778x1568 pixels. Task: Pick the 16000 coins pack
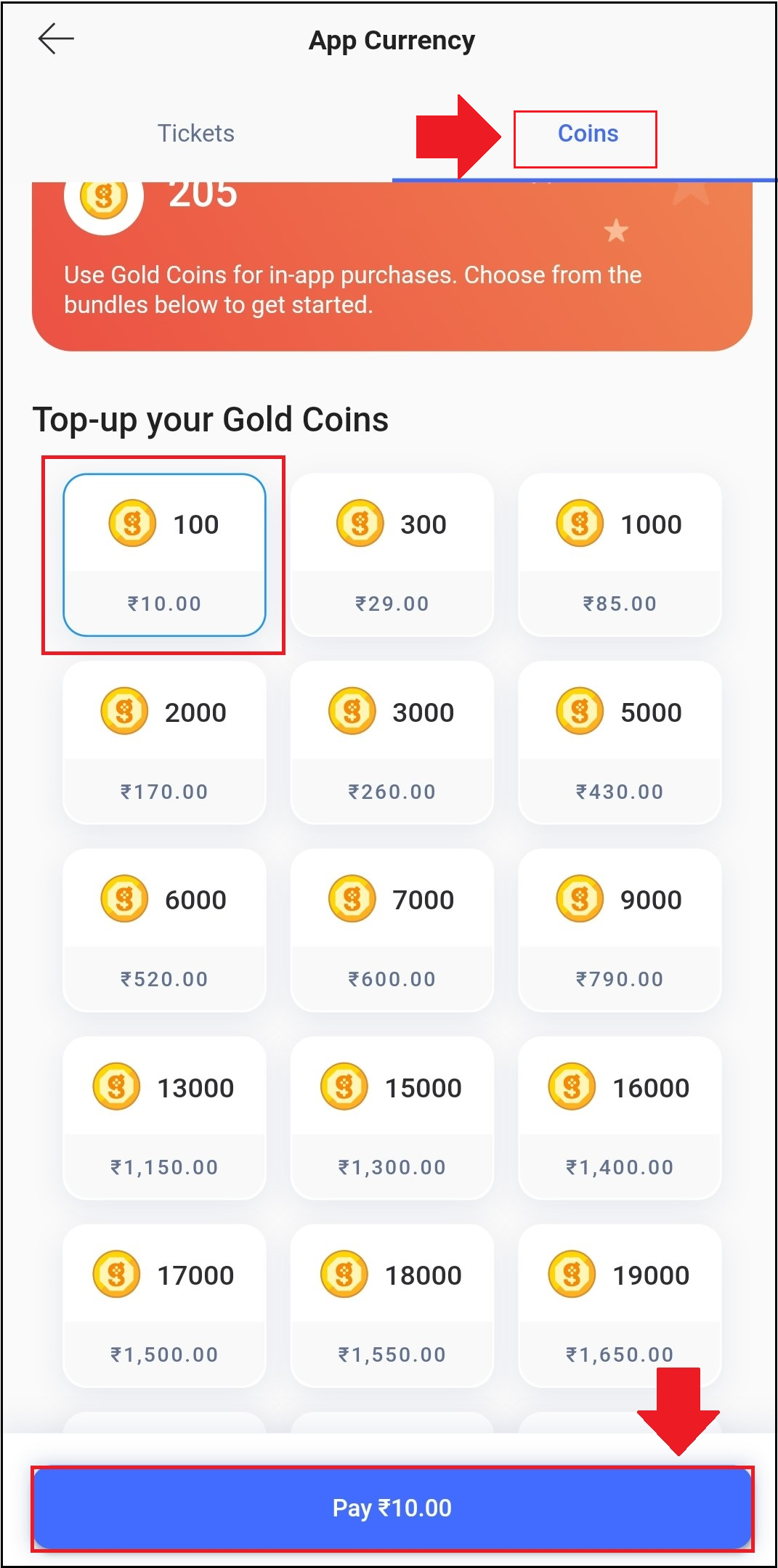click(x=620, y=1118)
